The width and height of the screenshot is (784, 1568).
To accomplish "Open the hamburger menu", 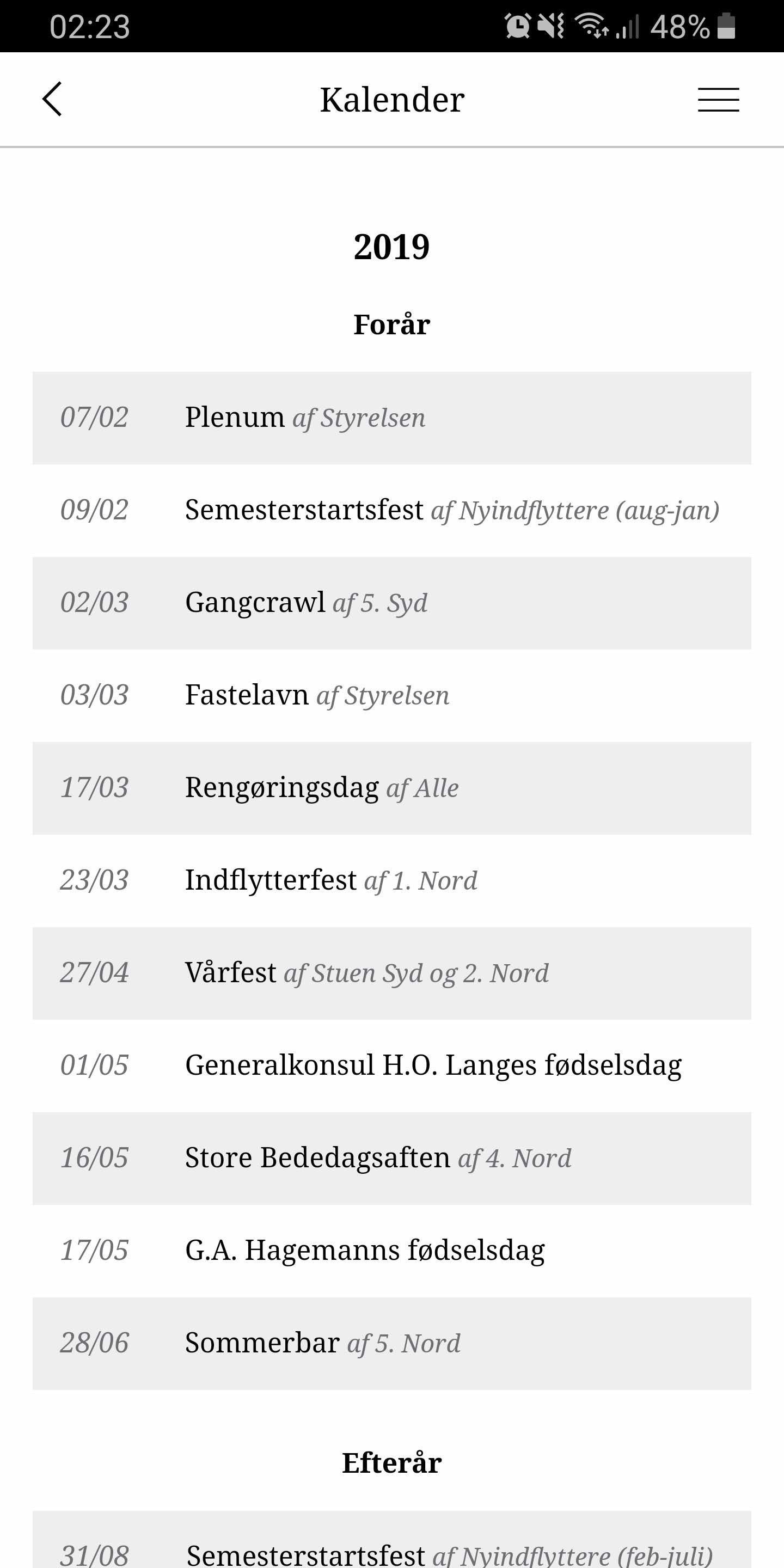I will click(x=718, y=100).
